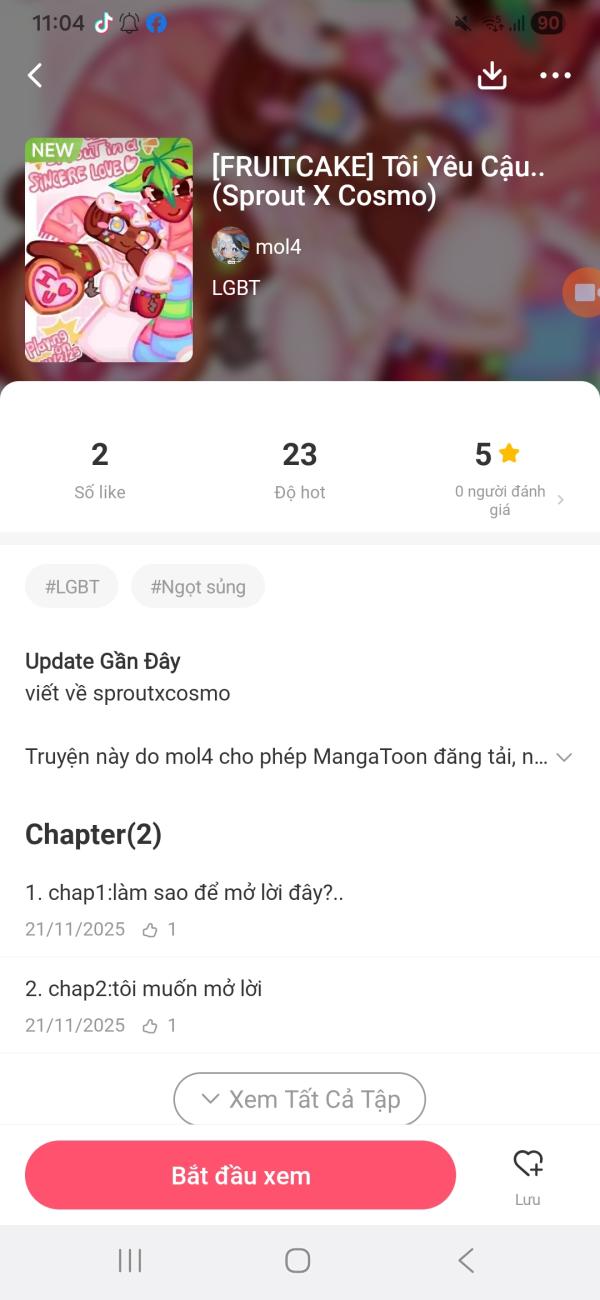The width and height of the screenshot is (600, 1300).
Task: Tap the floating video recorder bubble
Action: [x=583, y=293]
